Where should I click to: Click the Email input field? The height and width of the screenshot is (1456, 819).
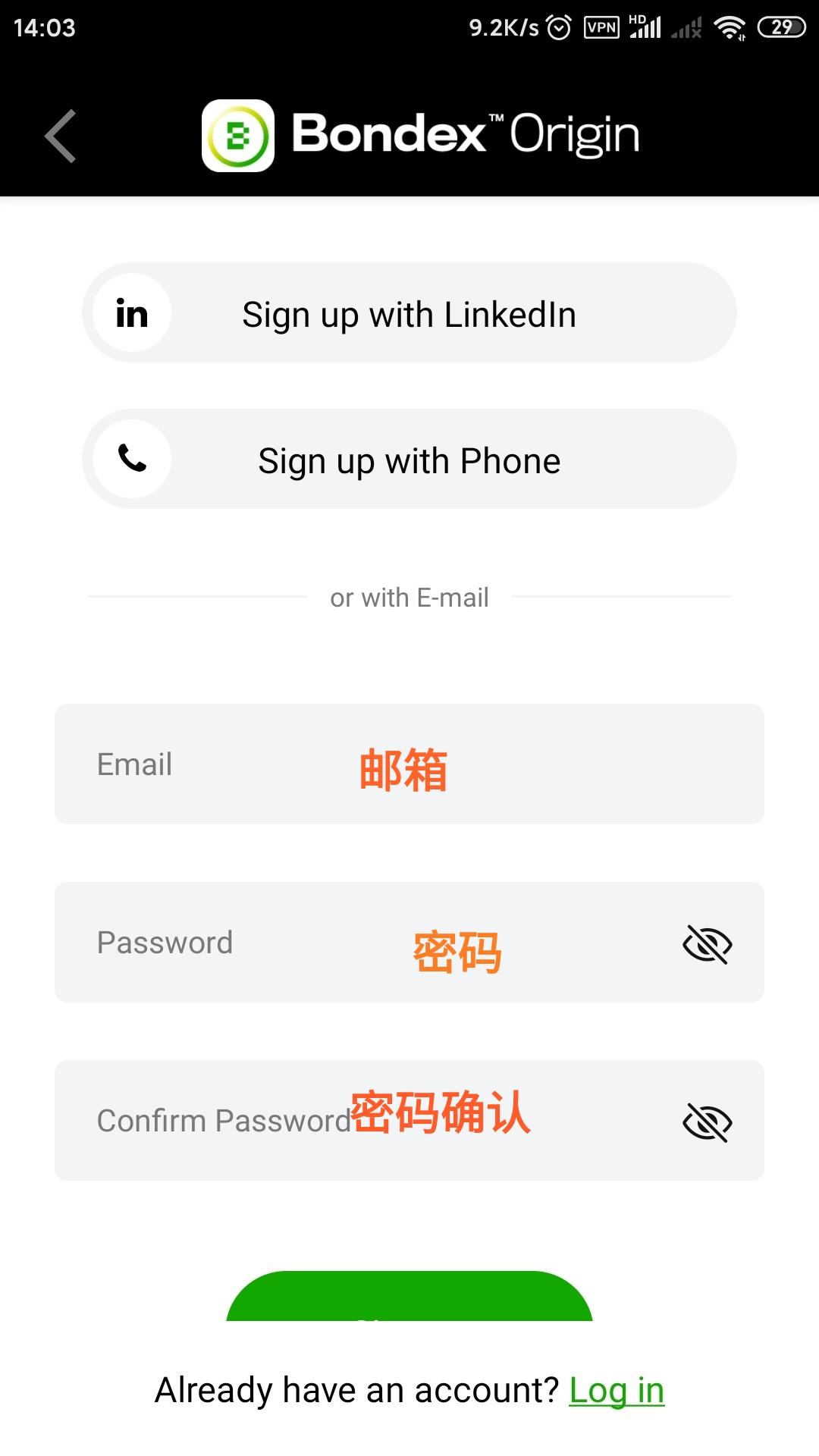click(x=409, y=764)
